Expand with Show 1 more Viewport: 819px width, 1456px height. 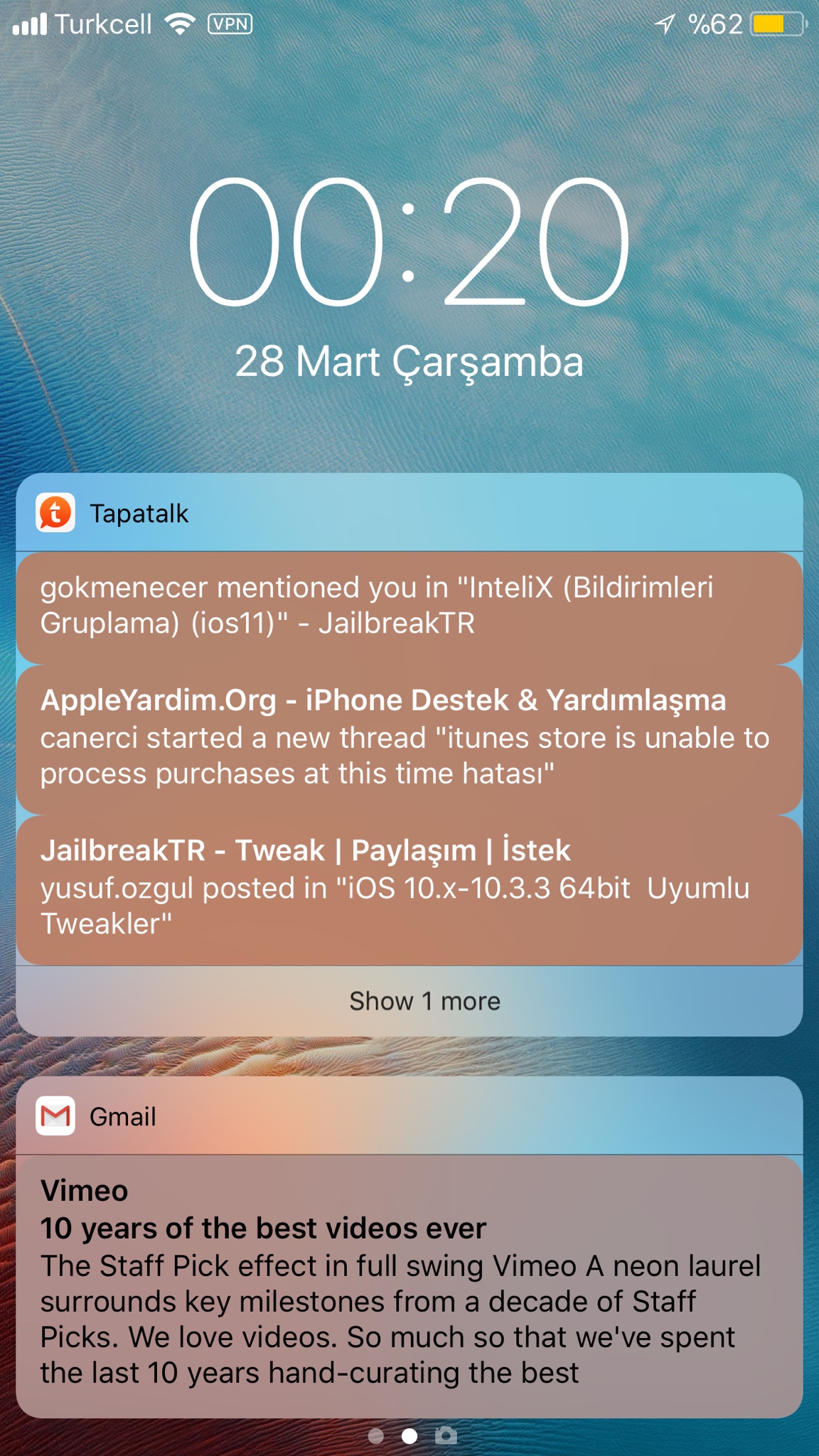click(x=424, y=1001)
